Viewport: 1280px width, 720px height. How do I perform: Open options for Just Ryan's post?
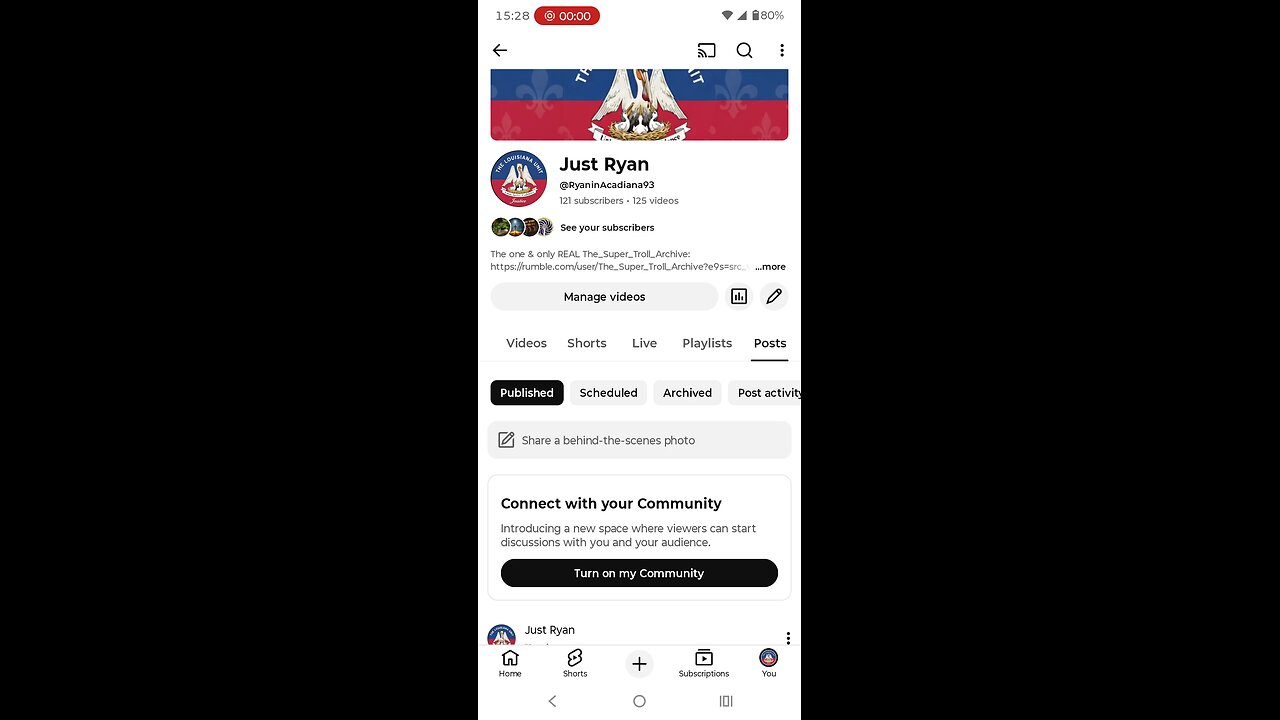[x=788, y=638]
